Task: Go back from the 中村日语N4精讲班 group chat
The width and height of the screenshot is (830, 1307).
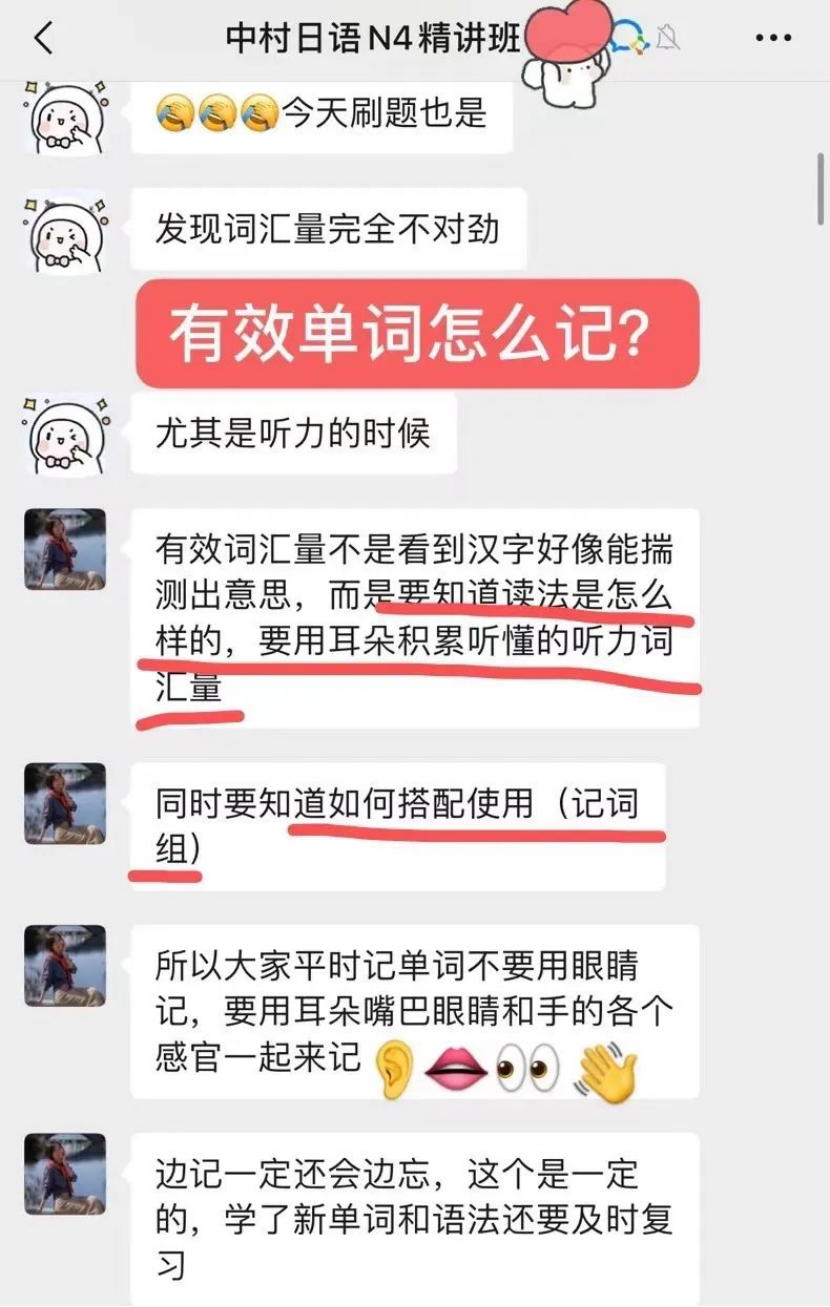Action: [x=42, y=38]
